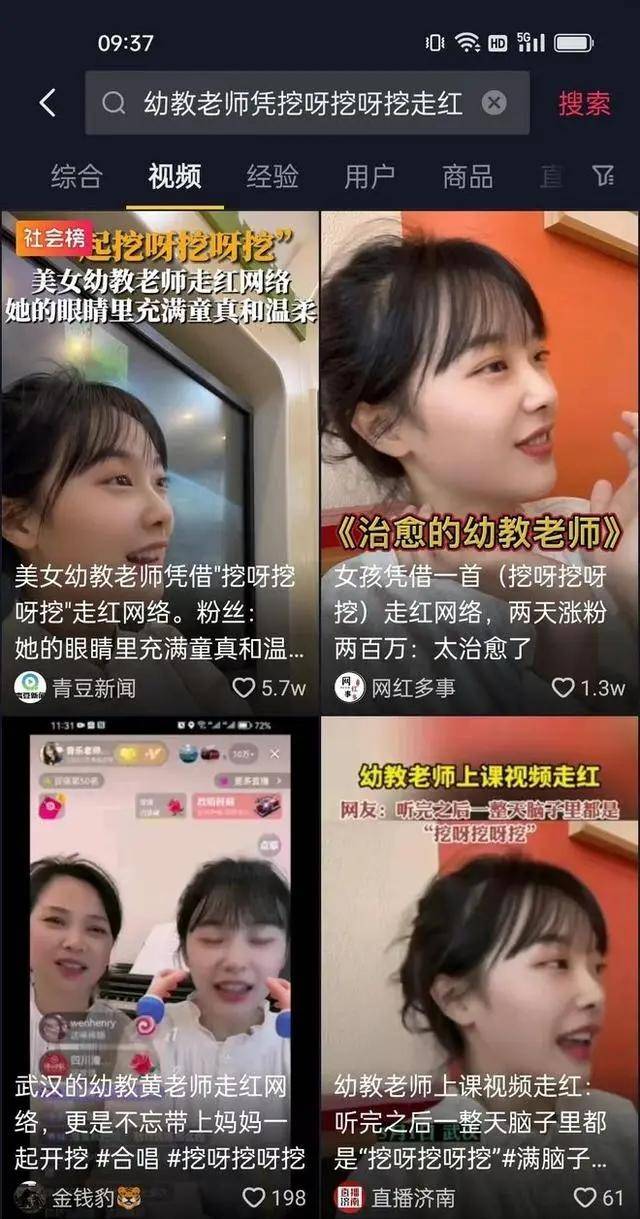Viewport: 640px width, 1219px height.
Task: Like the 青豆新闻 video with 5.7w
Action: coord(244,688)
